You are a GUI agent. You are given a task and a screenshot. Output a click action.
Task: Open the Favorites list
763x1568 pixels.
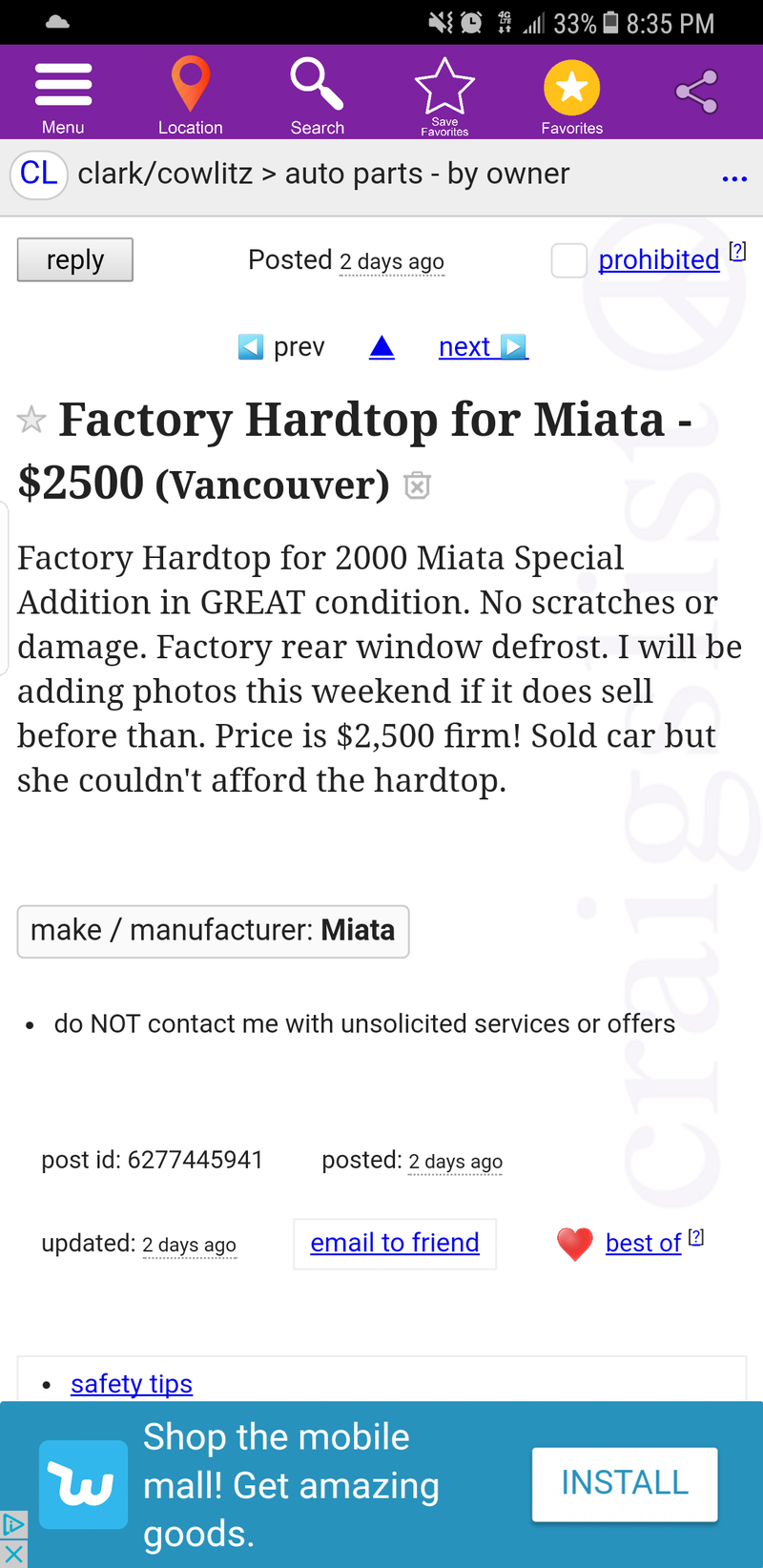[x=572, y=96]
